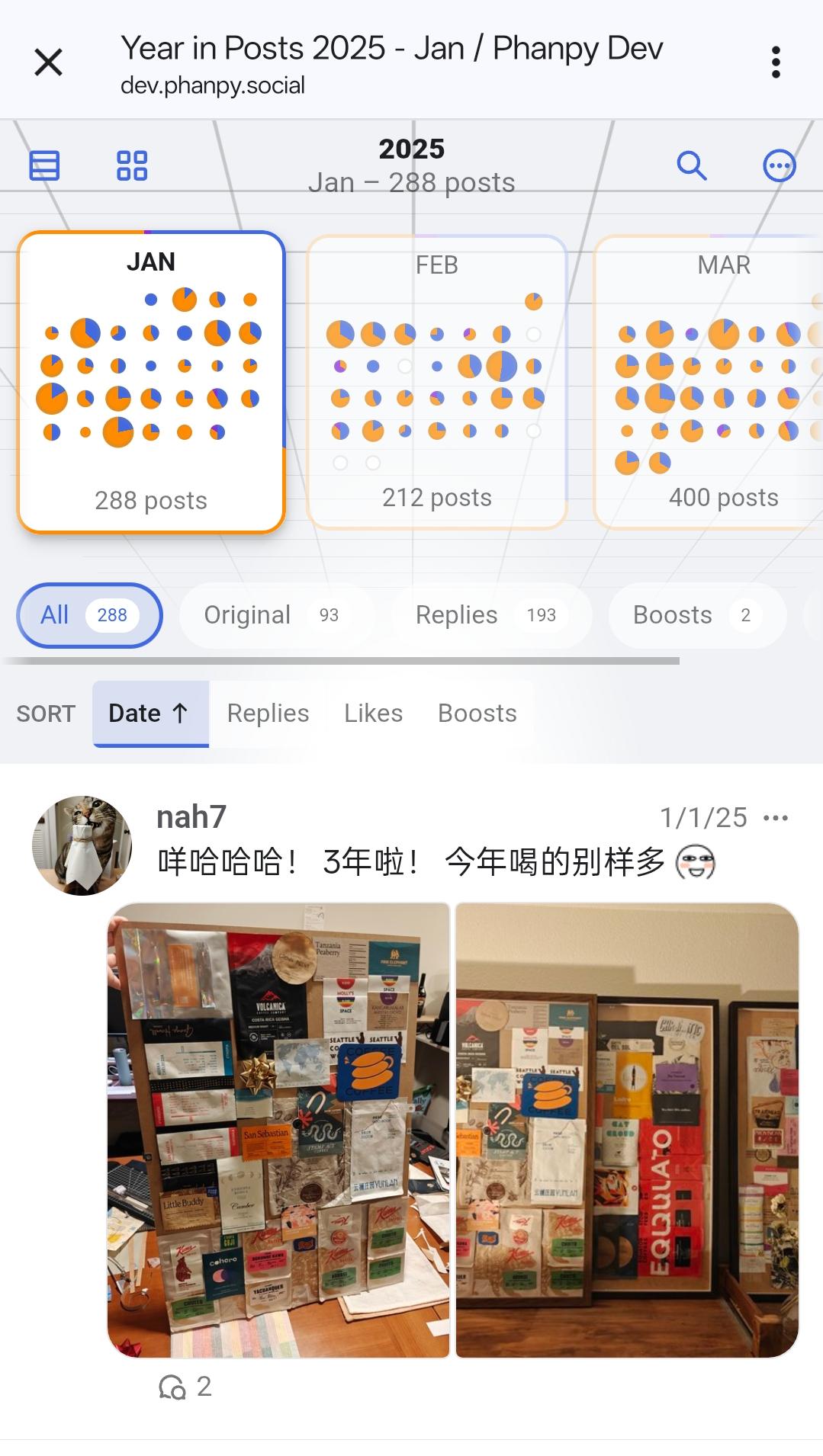Viewport: 823px width, 1456px height.
Task: Open search for posts
Action: (x=692, y=165)
